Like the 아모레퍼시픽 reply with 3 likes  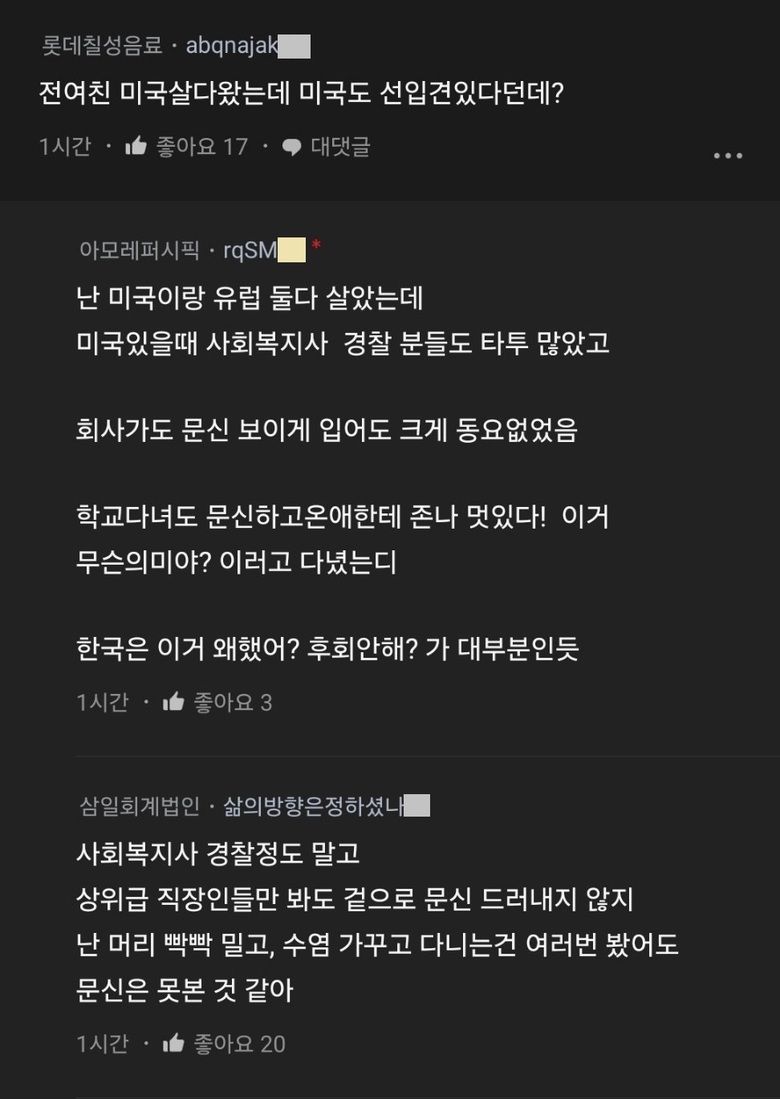(174, 702)
